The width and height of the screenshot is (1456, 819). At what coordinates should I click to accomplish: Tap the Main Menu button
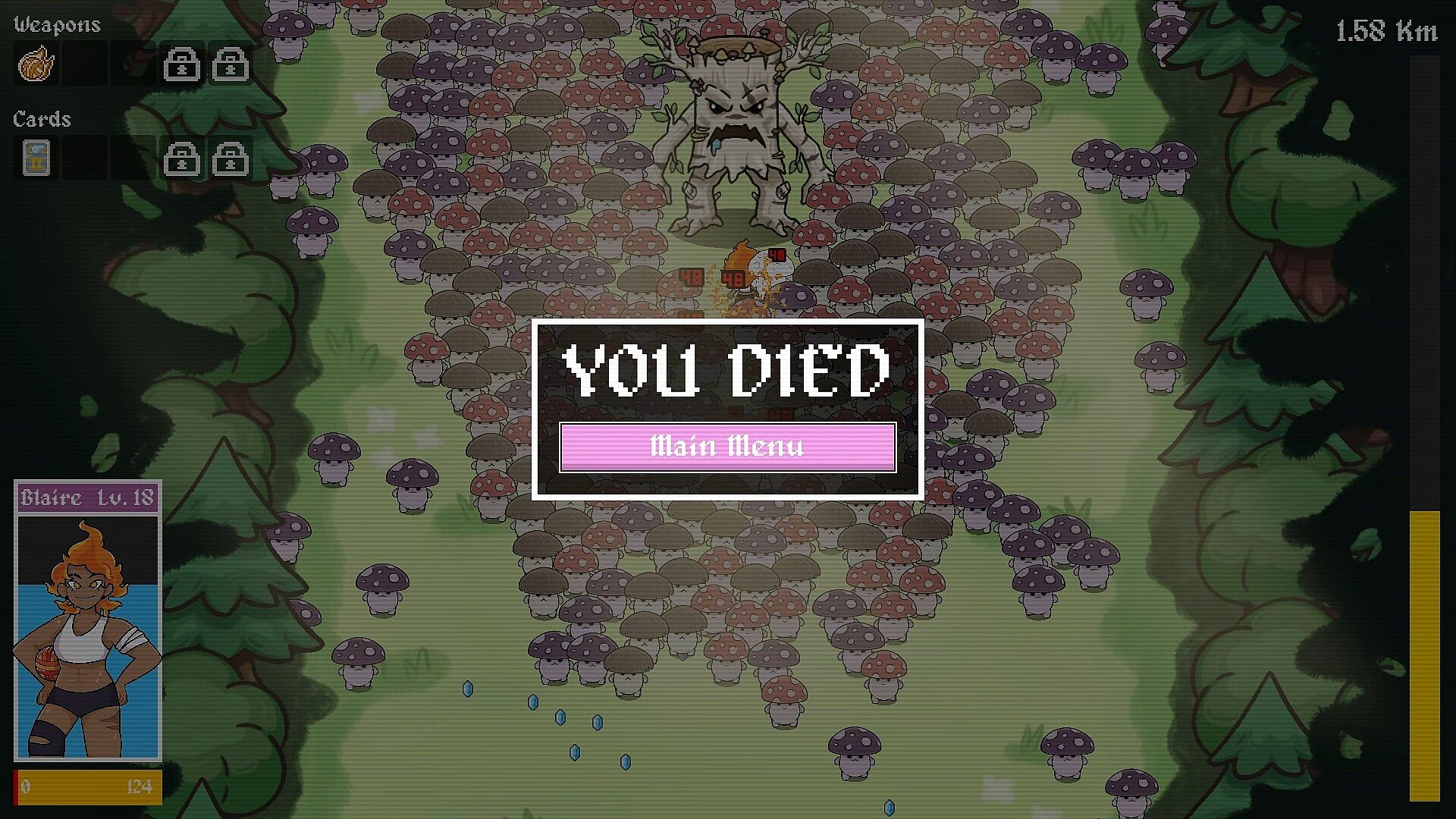tap(727, 447)
